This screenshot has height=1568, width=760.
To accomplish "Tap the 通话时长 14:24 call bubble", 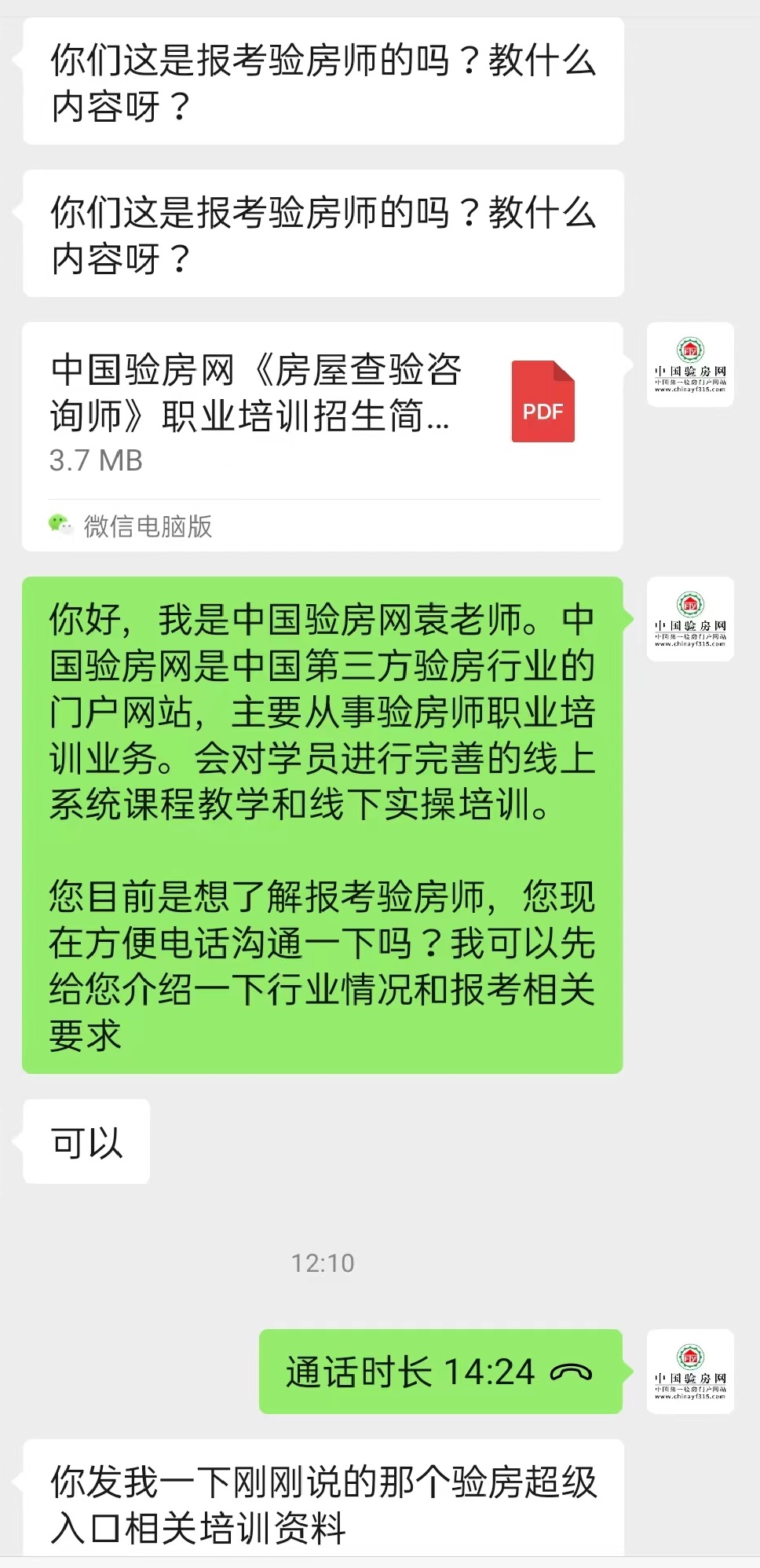I will (x=440, y=1372).
